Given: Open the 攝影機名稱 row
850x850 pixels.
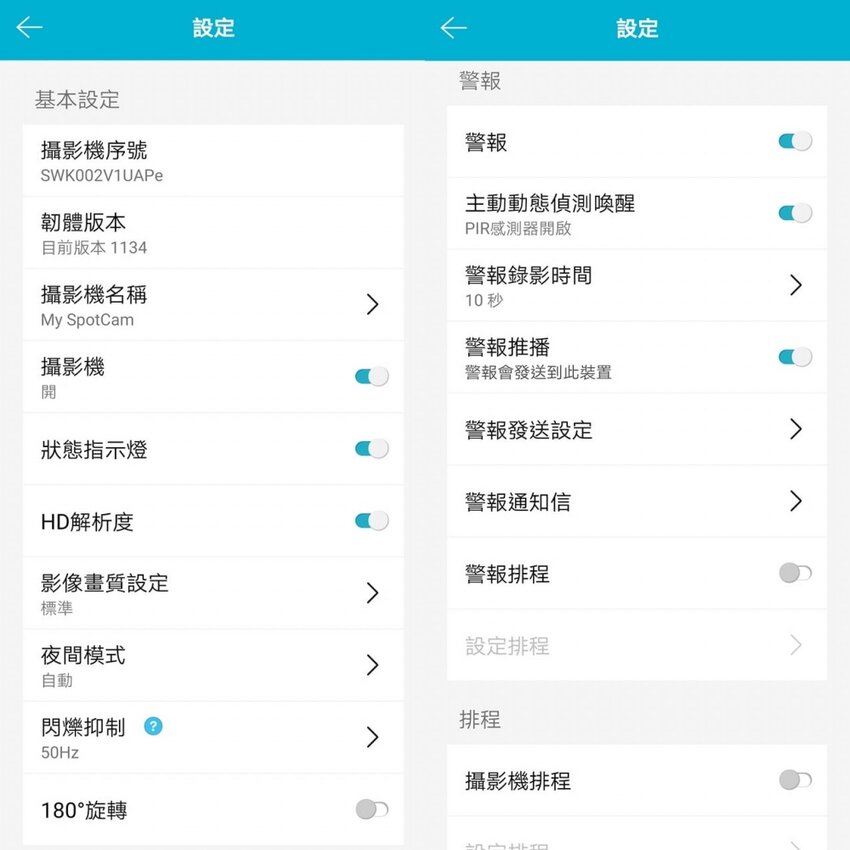Looking at the screenshot, I should (x=213, y=305).
